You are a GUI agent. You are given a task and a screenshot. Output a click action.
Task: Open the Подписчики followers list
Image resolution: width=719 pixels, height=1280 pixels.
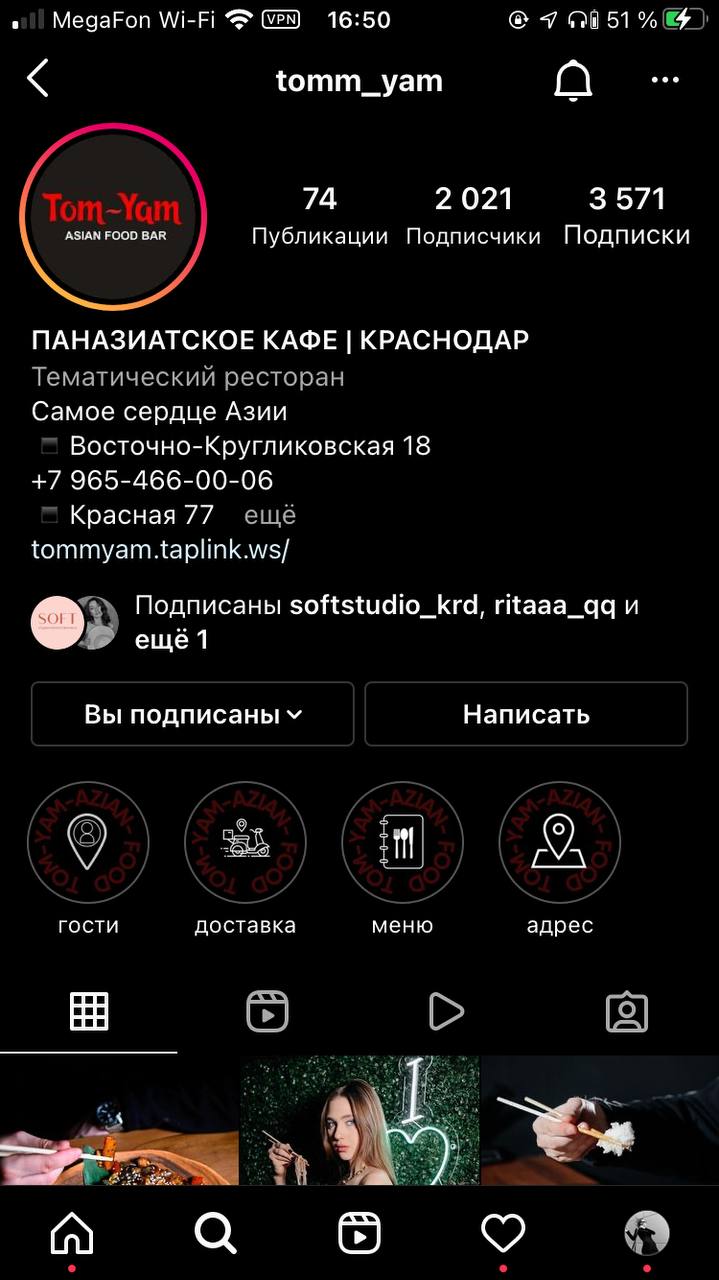coord(473,216)
